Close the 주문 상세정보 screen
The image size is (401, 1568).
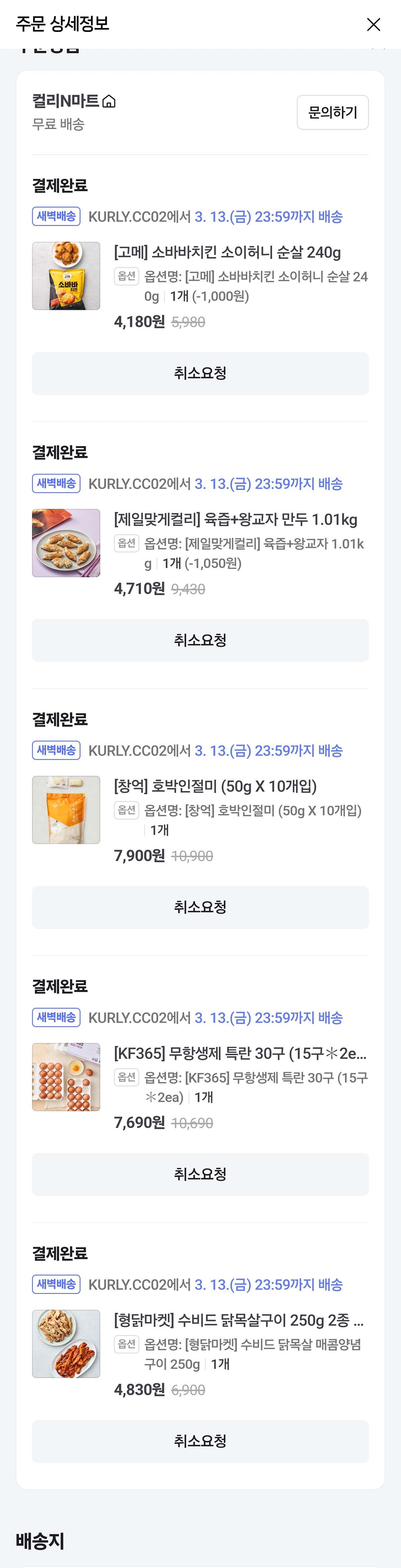pyautogui.click(x=373, y=24)
